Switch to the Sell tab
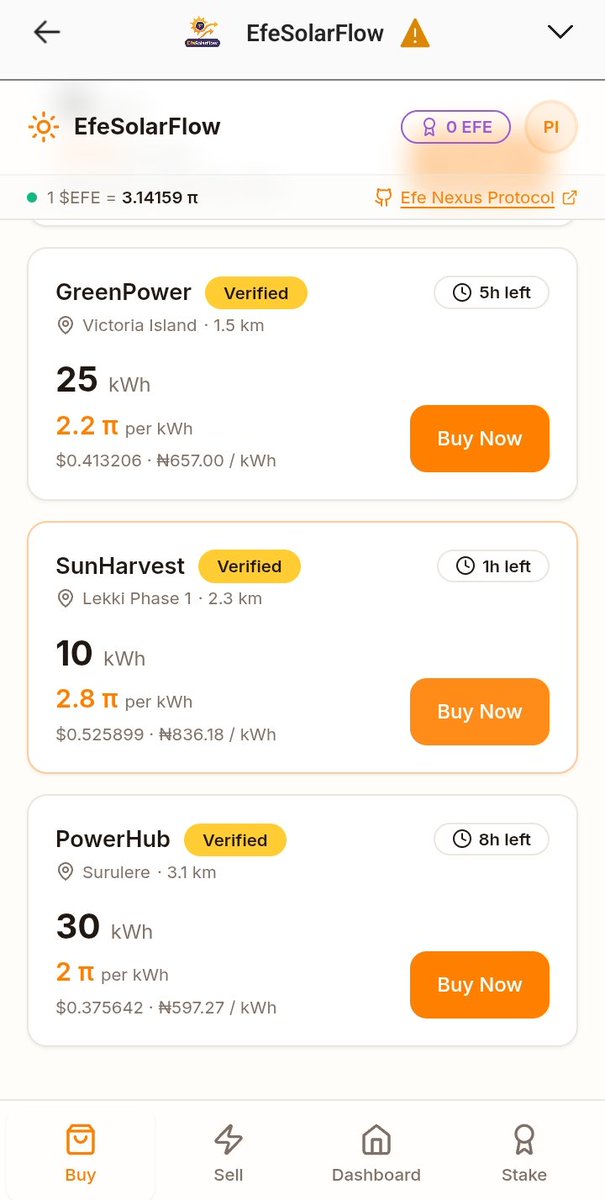Screen dimensions: 605x1200 pos(228,1152)
